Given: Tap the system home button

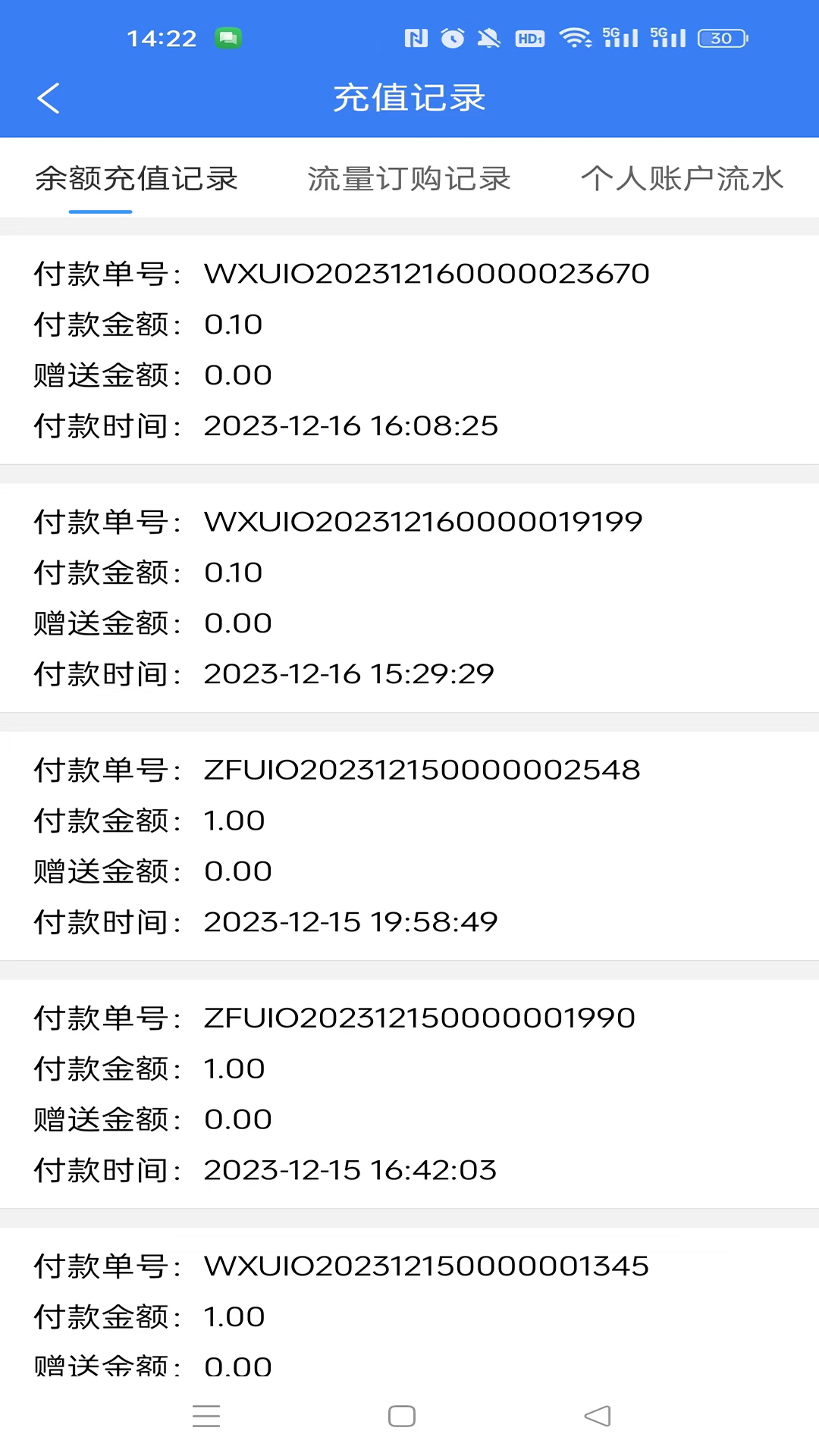Looking at the screenshot, I should pyautogui.click(x=402, y=1416).
